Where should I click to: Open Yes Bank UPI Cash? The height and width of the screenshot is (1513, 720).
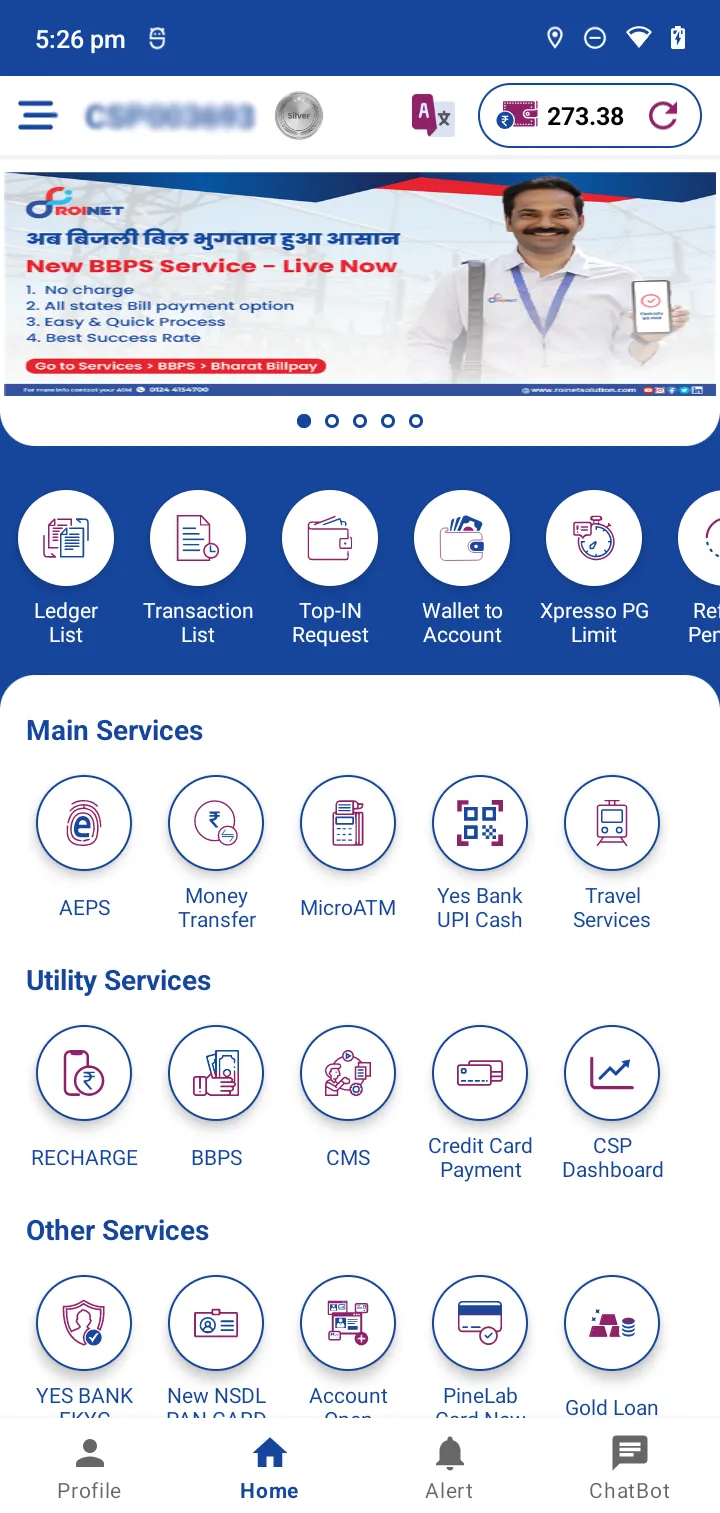(480, 824)
